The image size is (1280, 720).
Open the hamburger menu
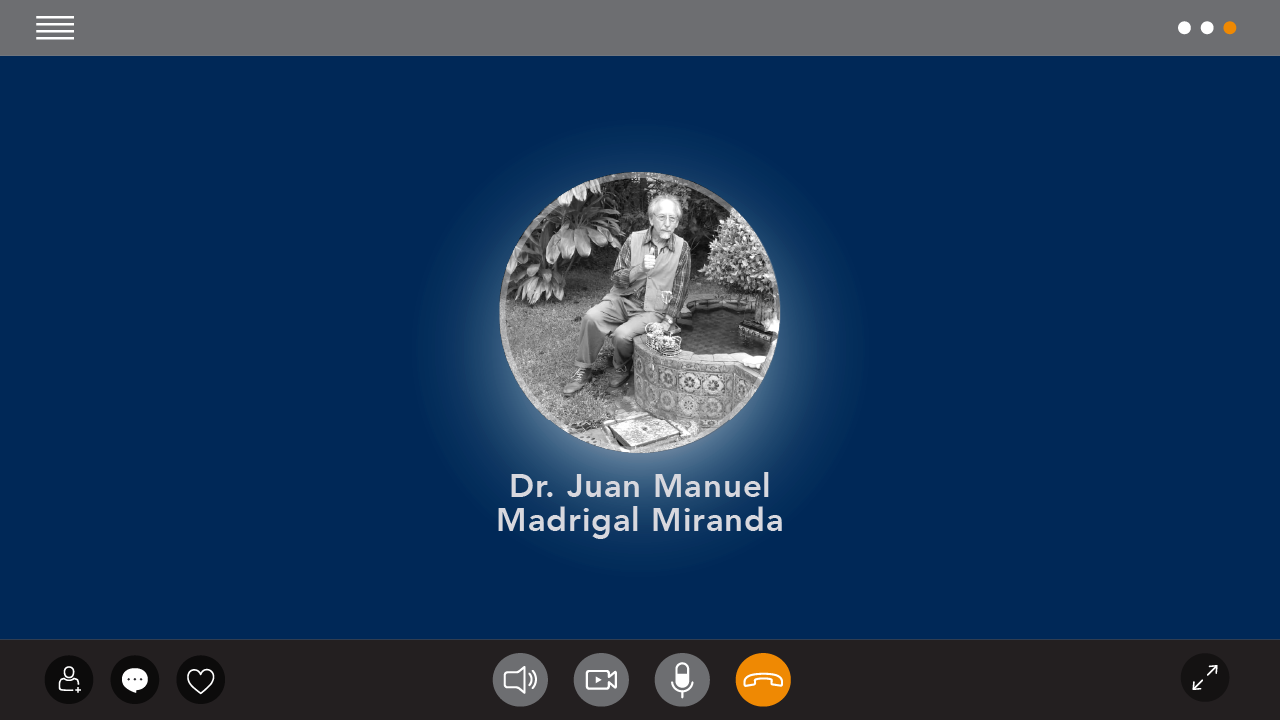(55, 28)
